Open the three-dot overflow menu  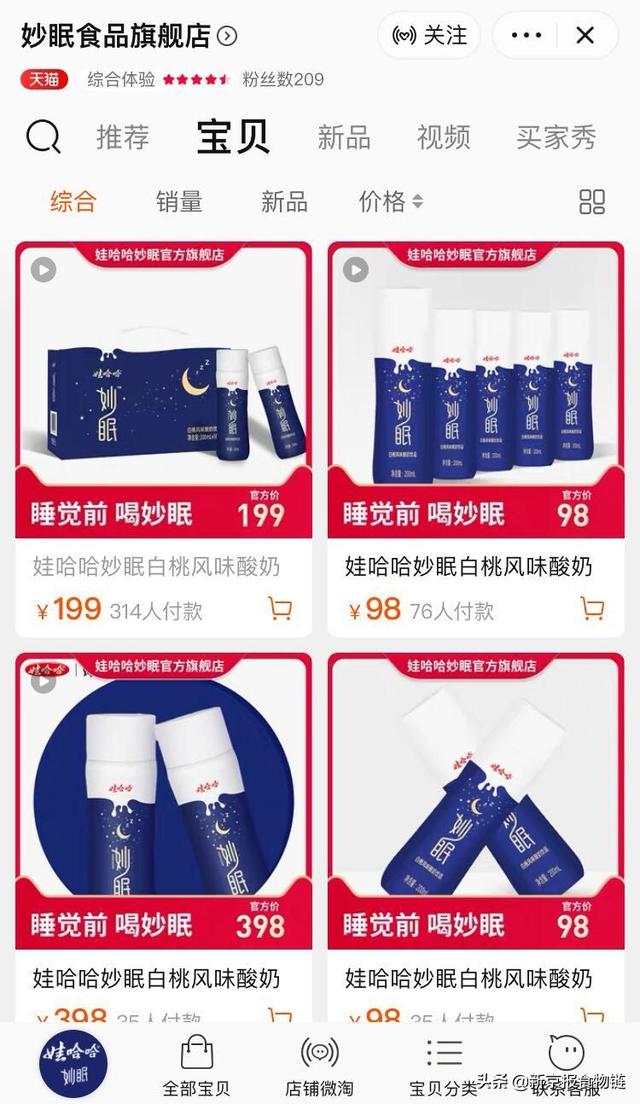tap(526, 36)
